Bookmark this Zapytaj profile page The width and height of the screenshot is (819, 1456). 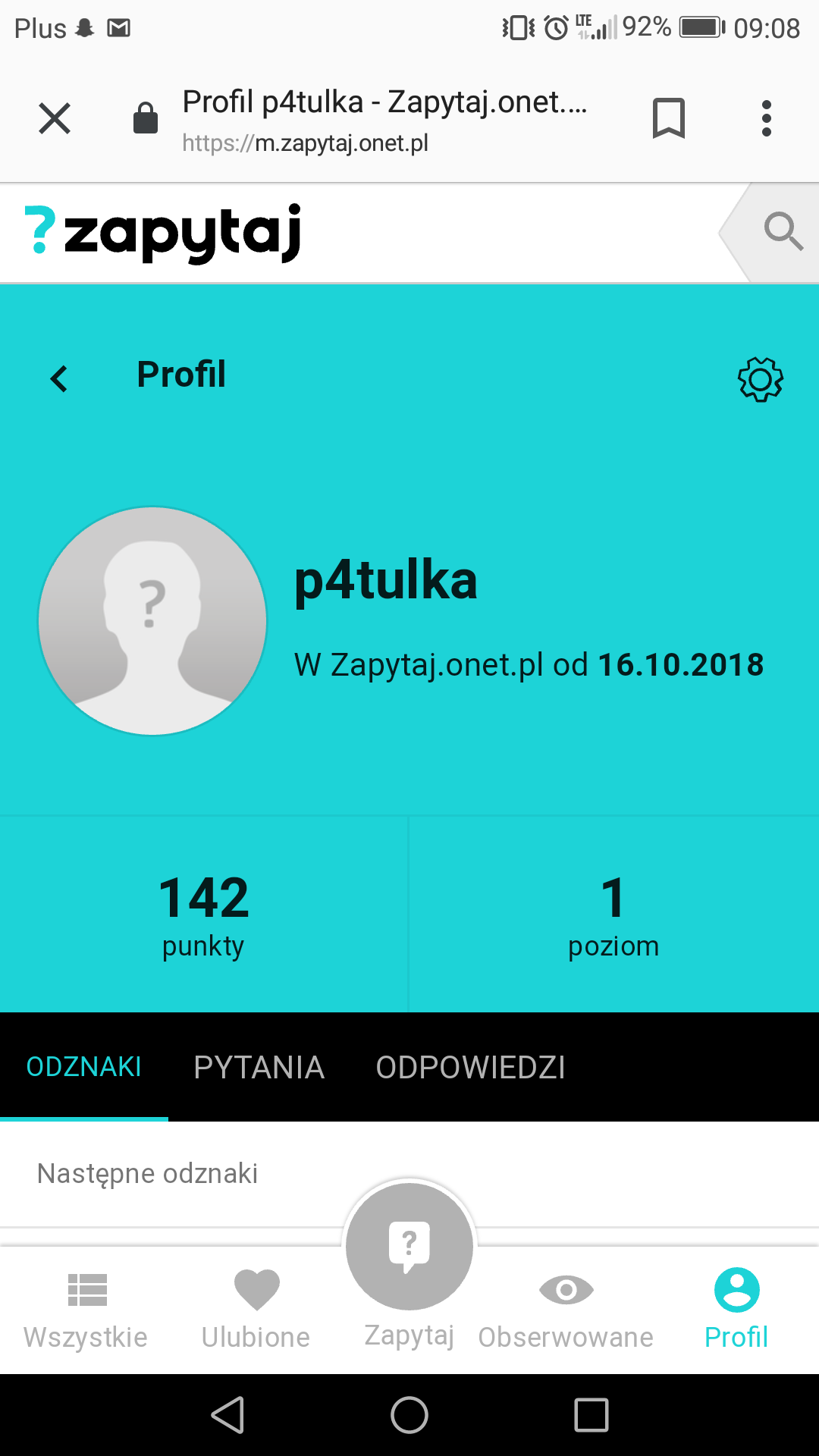click(x=668, y=118)
